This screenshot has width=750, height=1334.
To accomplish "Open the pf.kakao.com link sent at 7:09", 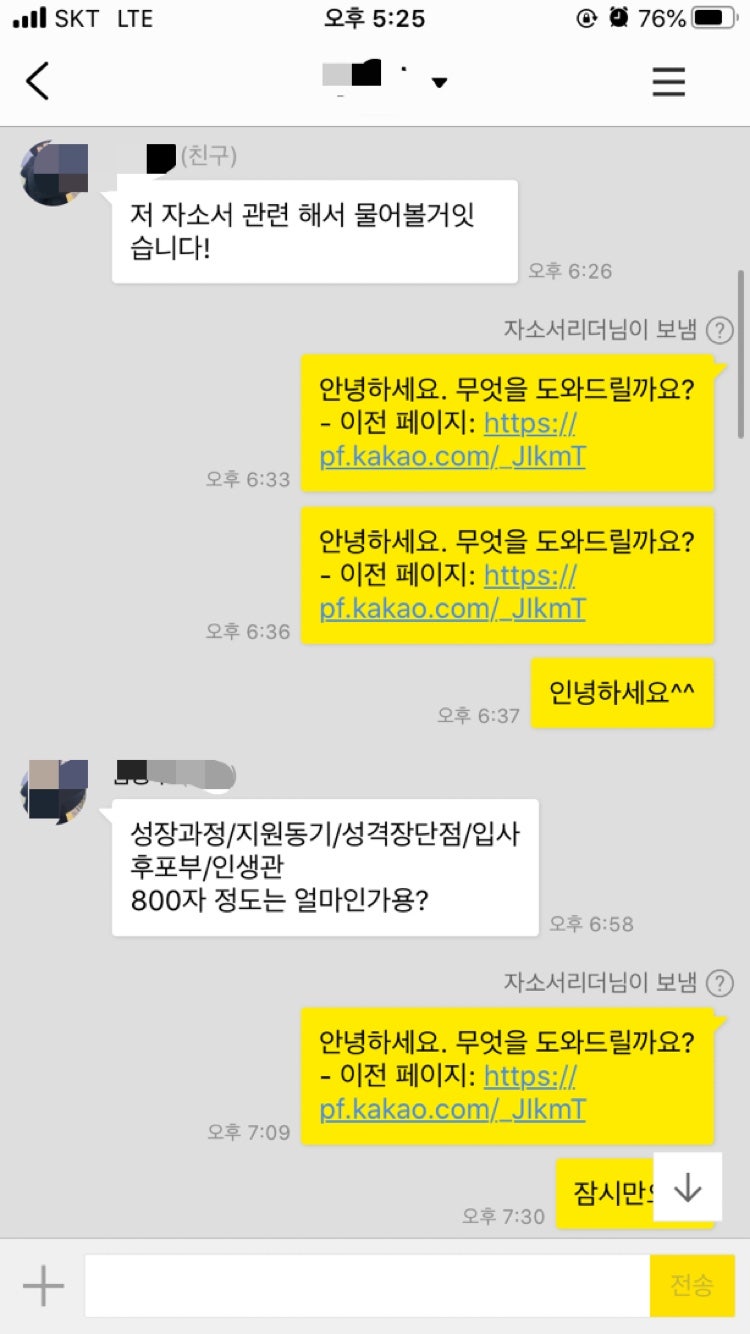I will pos(452,1109).
